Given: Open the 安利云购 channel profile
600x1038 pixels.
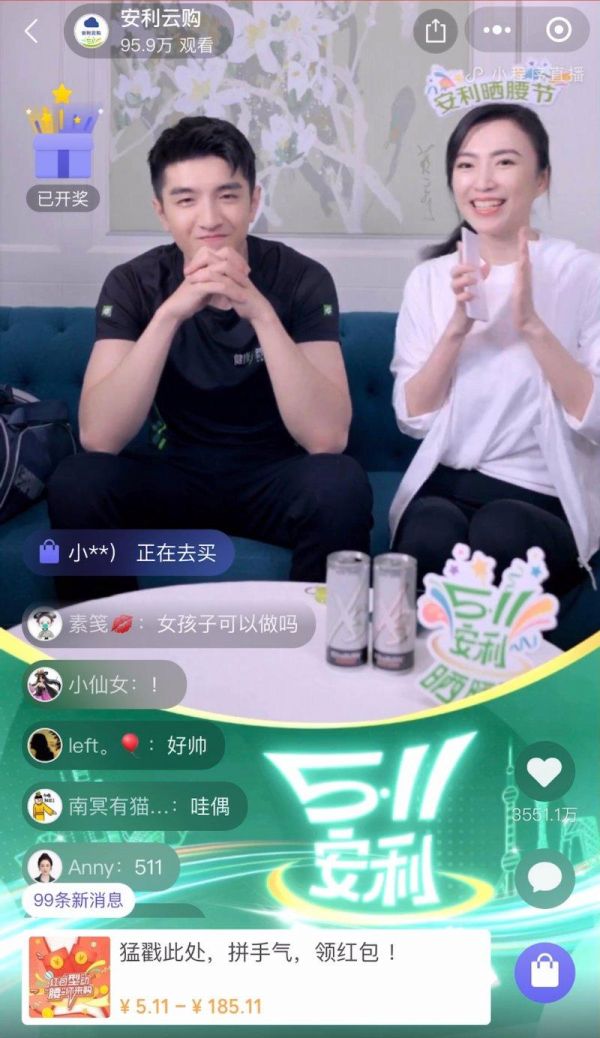Looking at the screenshot, I should (148, 30).
